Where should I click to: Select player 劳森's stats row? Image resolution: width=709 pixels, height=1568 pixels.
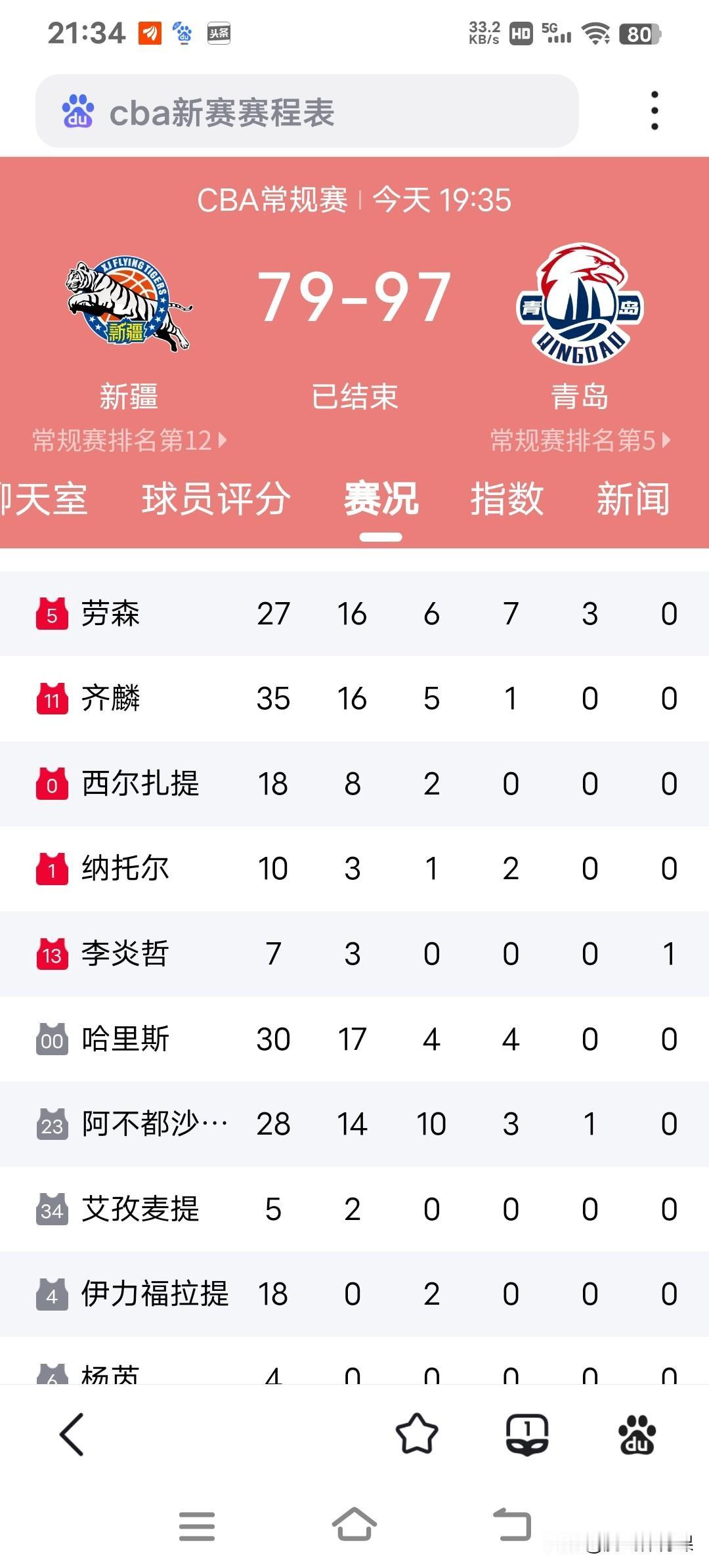pyautogui.click(x=354, y=613)
